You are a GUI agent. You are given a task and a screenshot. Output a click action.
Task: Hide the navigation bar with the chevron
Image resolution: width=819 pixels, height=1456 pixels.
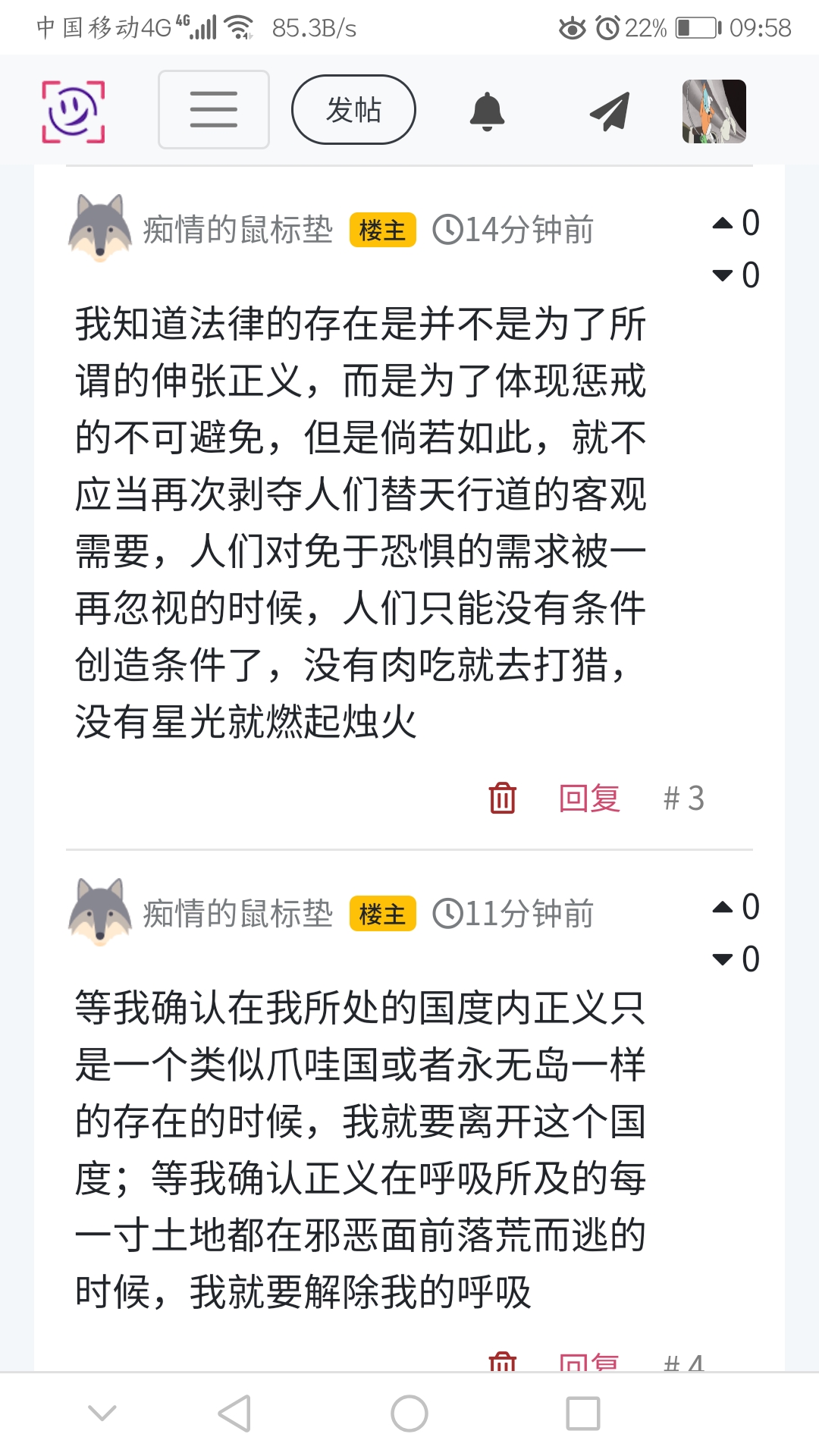(102, 1414)
